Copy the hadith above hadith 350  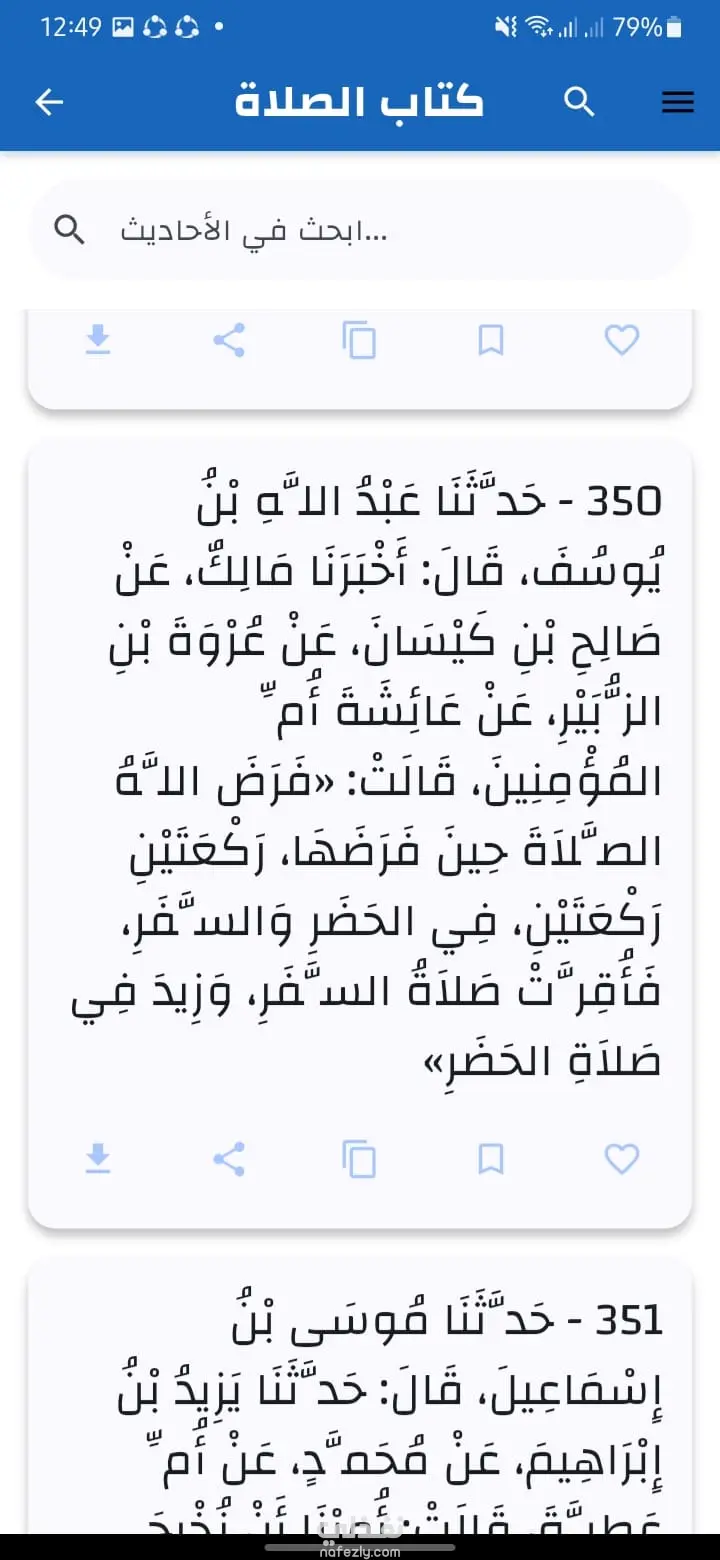tap(359, 341)
